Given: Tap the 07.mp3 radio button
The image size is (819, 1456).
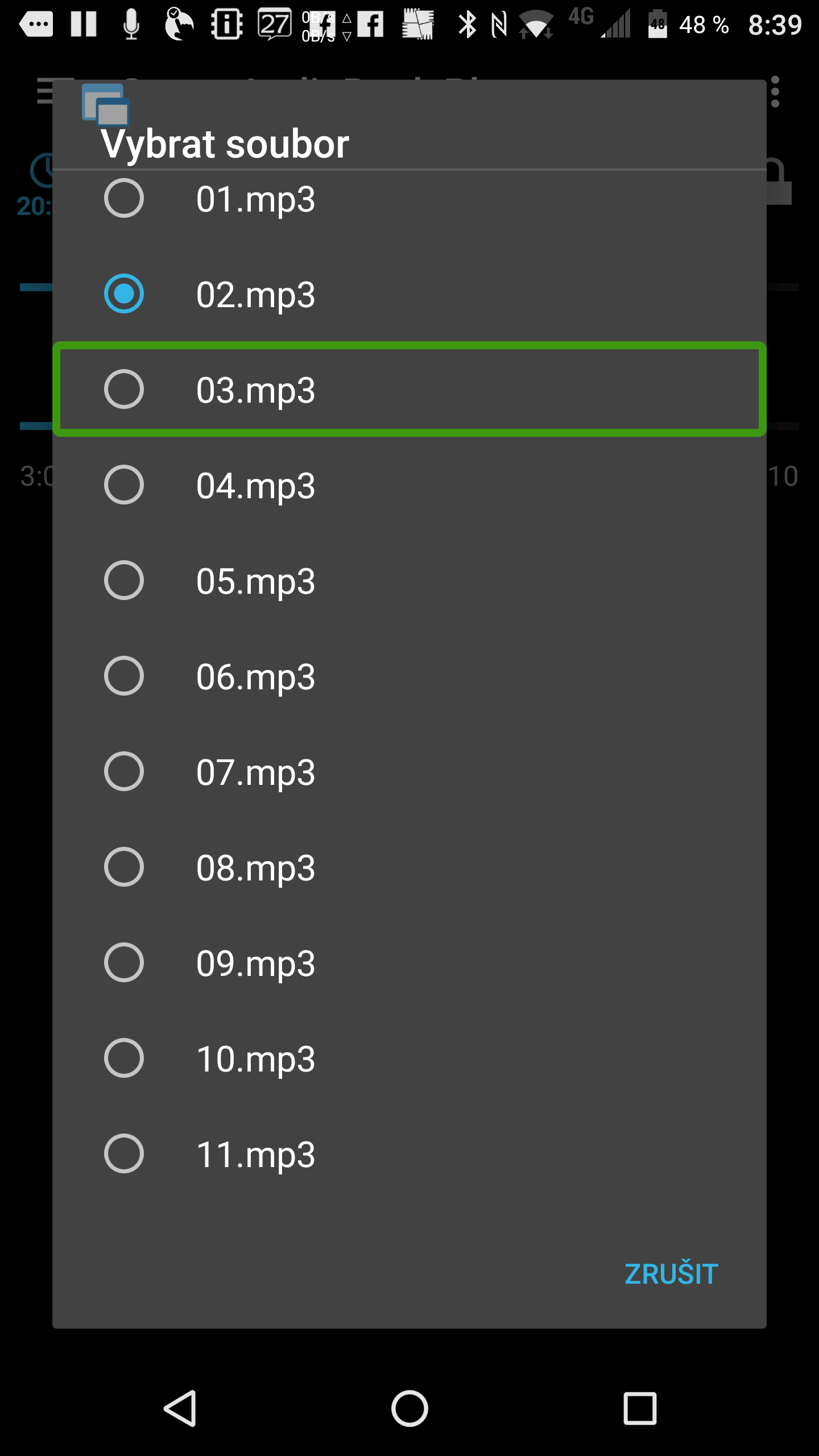Looking at the screenshot, I should click(409, 771).
